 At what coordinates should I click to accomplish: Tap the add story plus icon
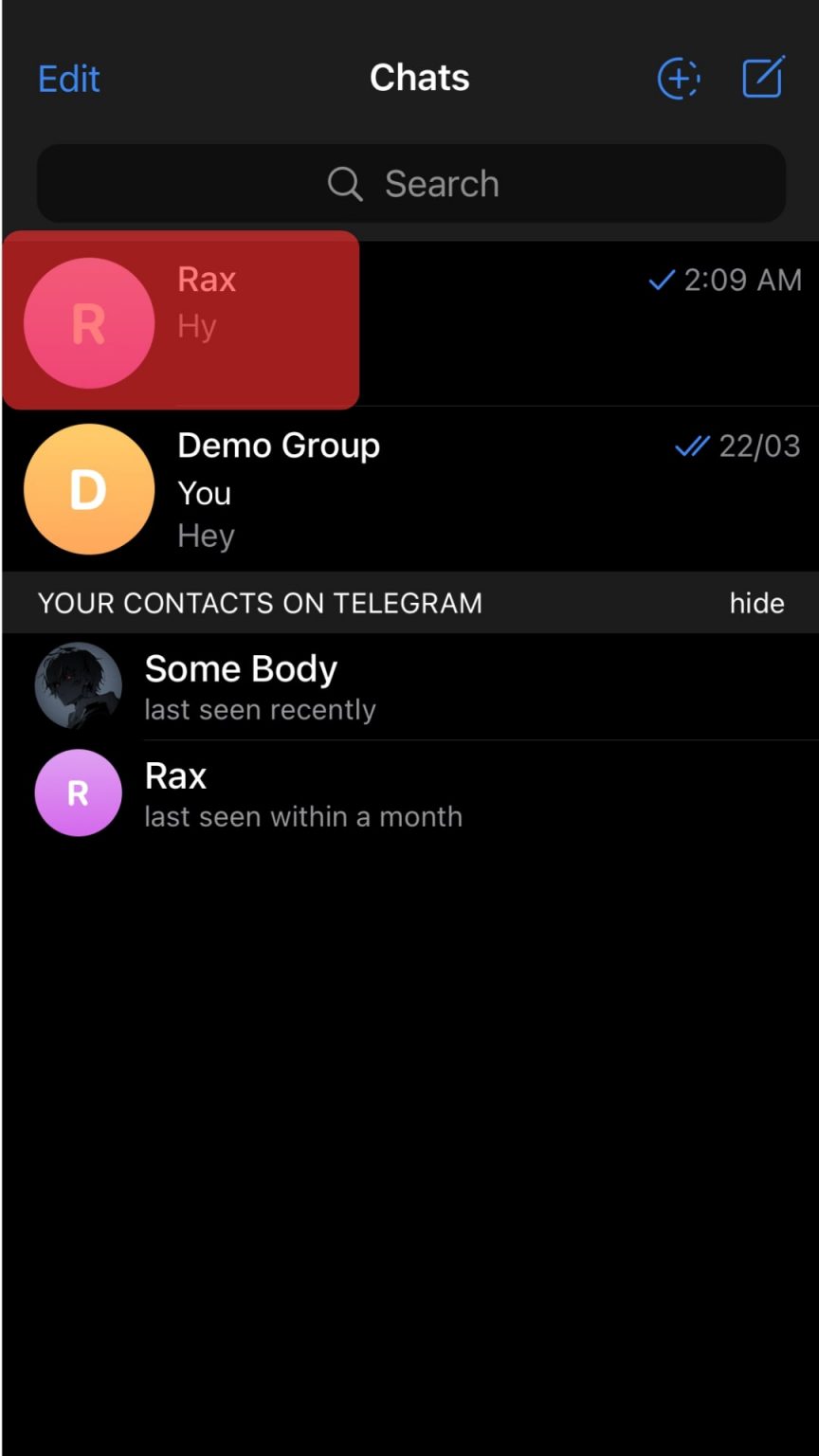(679, 79)
